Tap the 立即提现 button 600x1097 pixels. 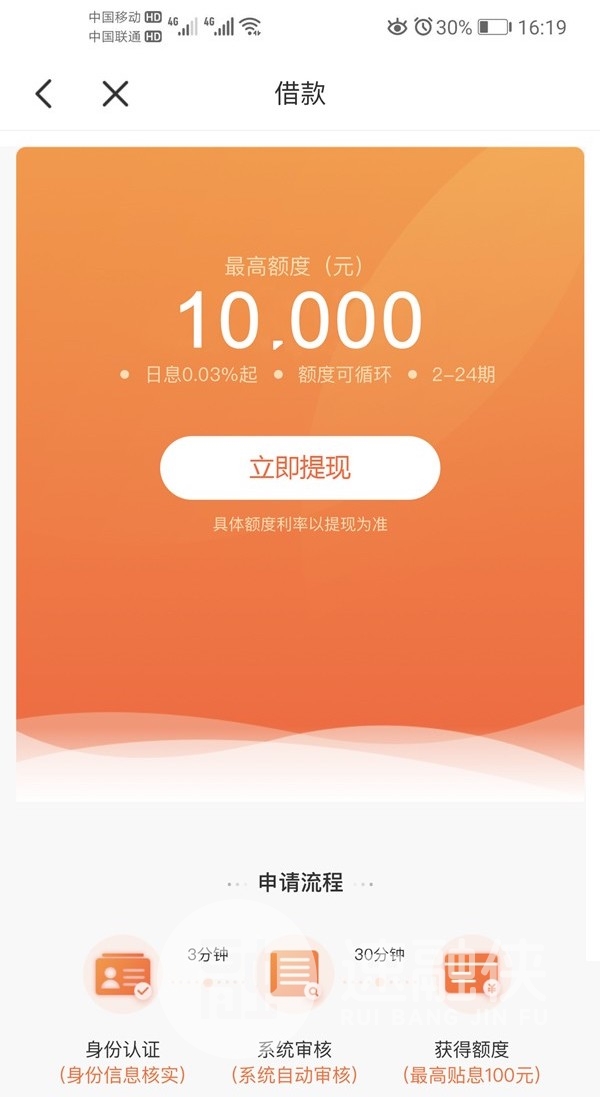[300, 468]
